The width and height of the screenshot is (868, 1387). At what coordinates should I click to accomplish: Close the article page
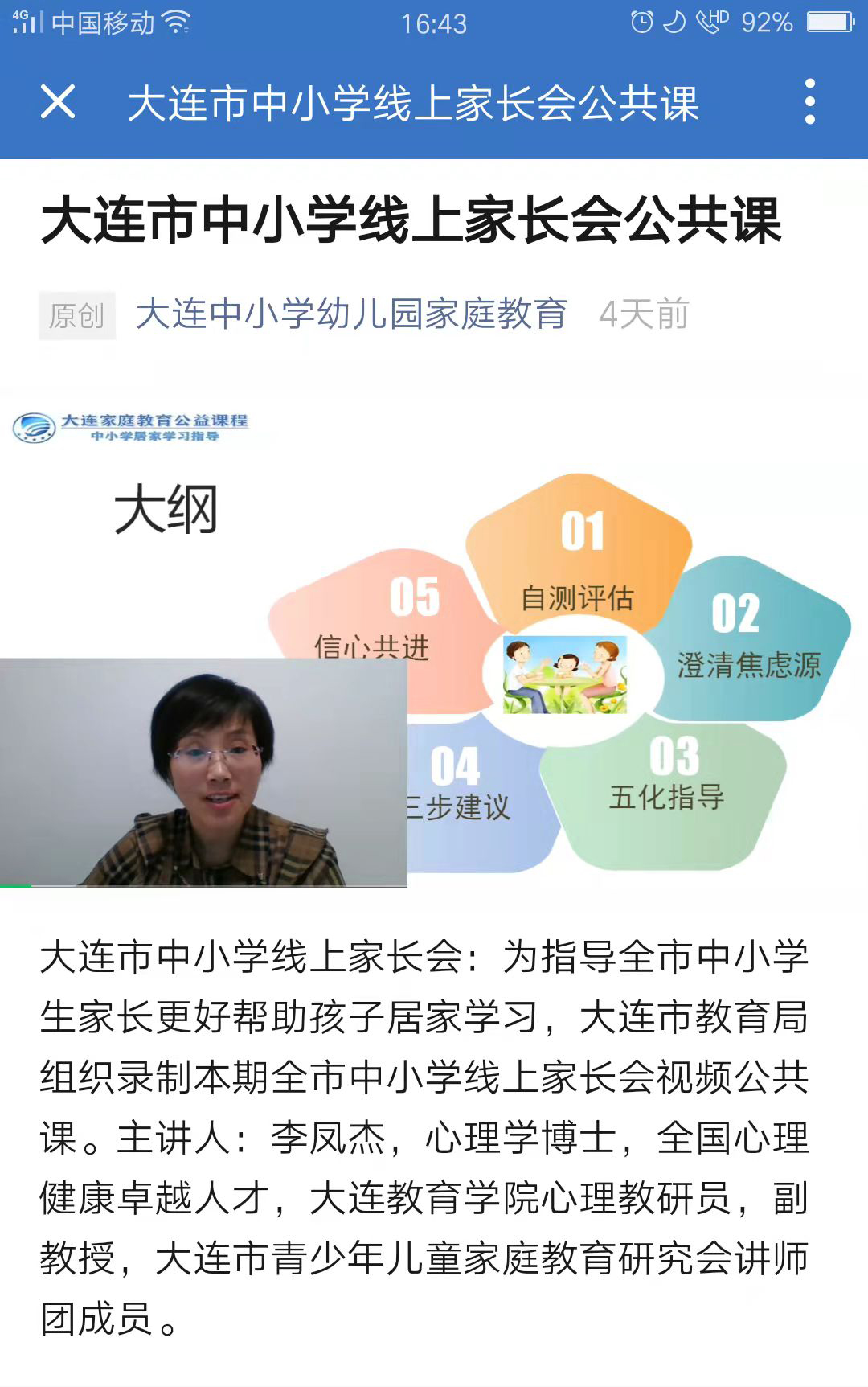[58, 102]
